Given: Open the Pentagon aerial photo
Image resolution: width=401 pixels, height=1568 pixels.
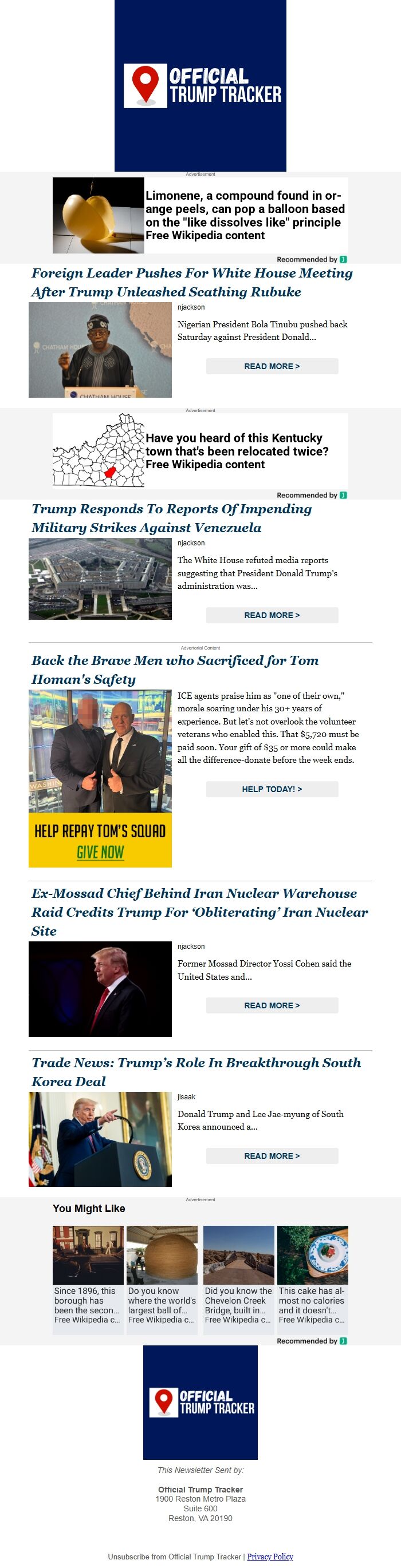Looking at the screenshot, I should coord(100,579).
